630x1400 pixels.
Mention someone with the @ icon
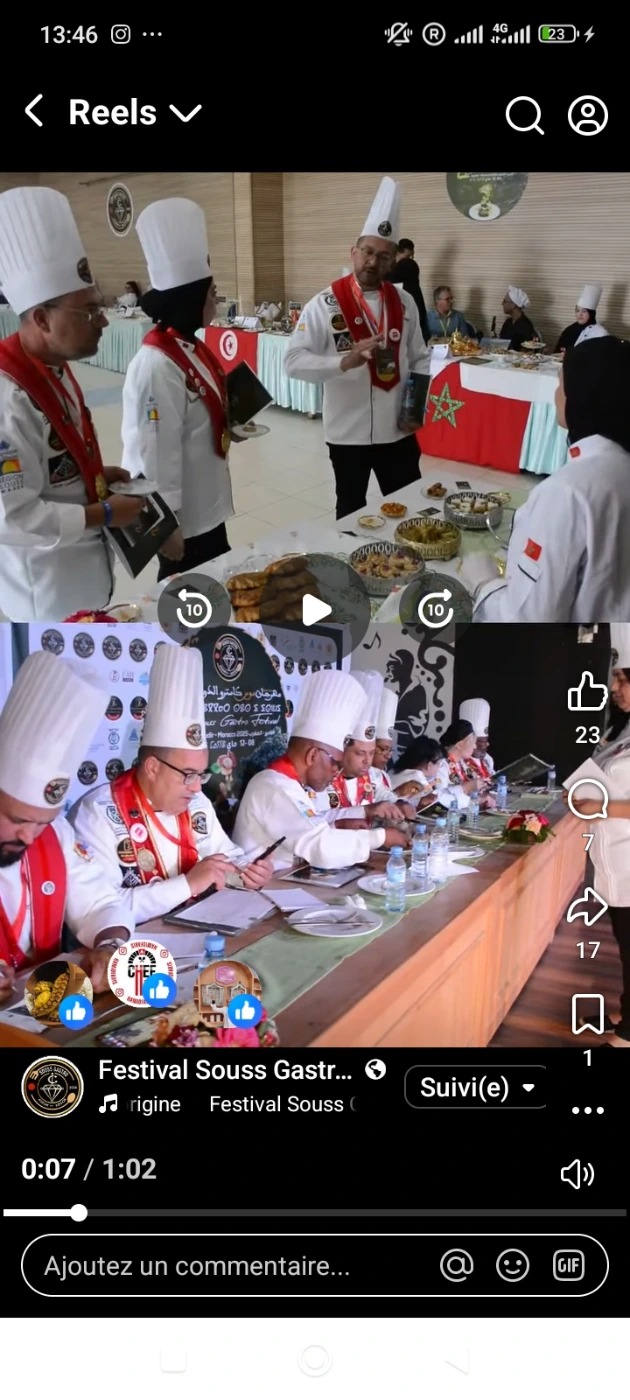click(x=456, y=1266)
